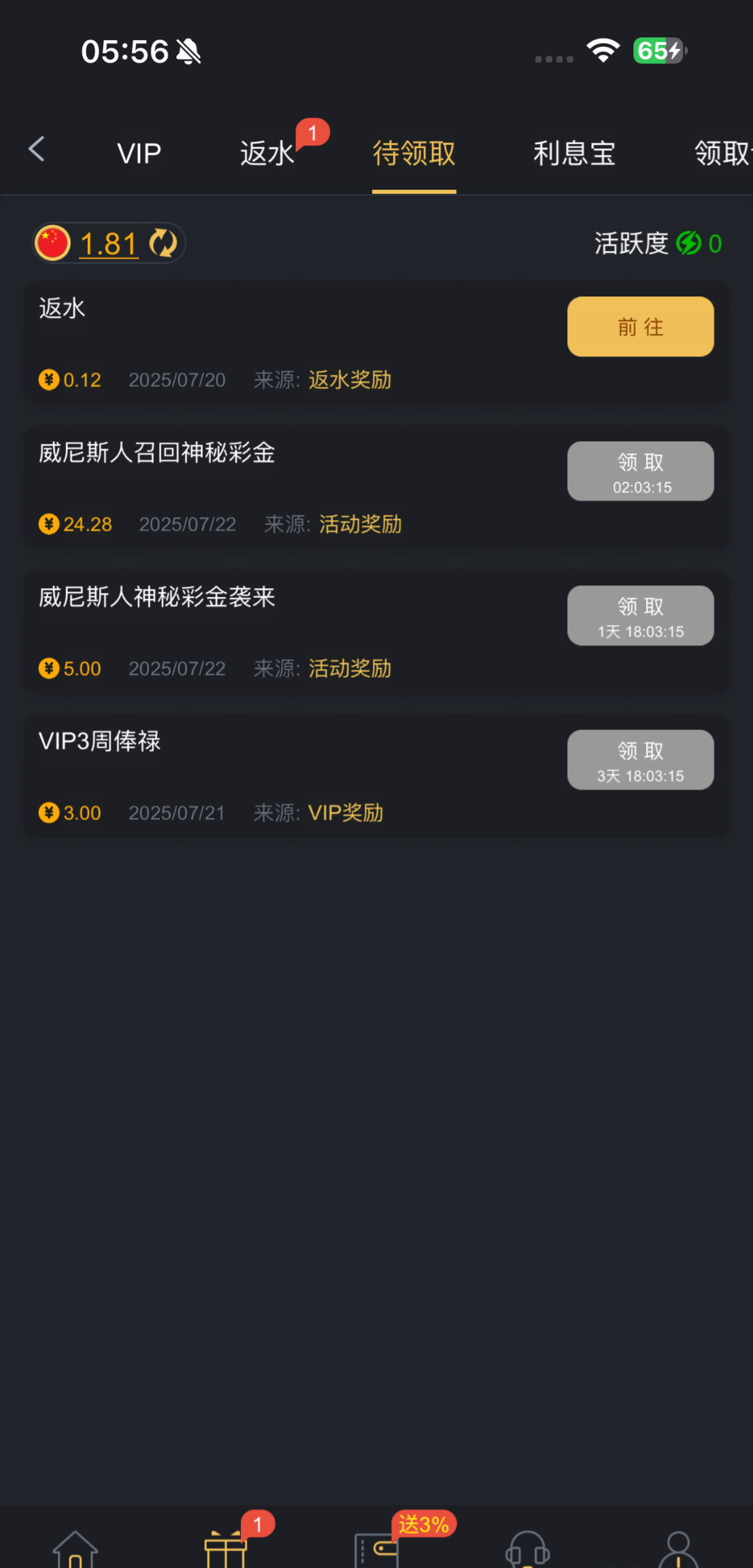This screenshot has height=1568, width=753.
Task: Open the wallet tab marked 送3%
Action: pyautogui.click(x=378, y=1549)
